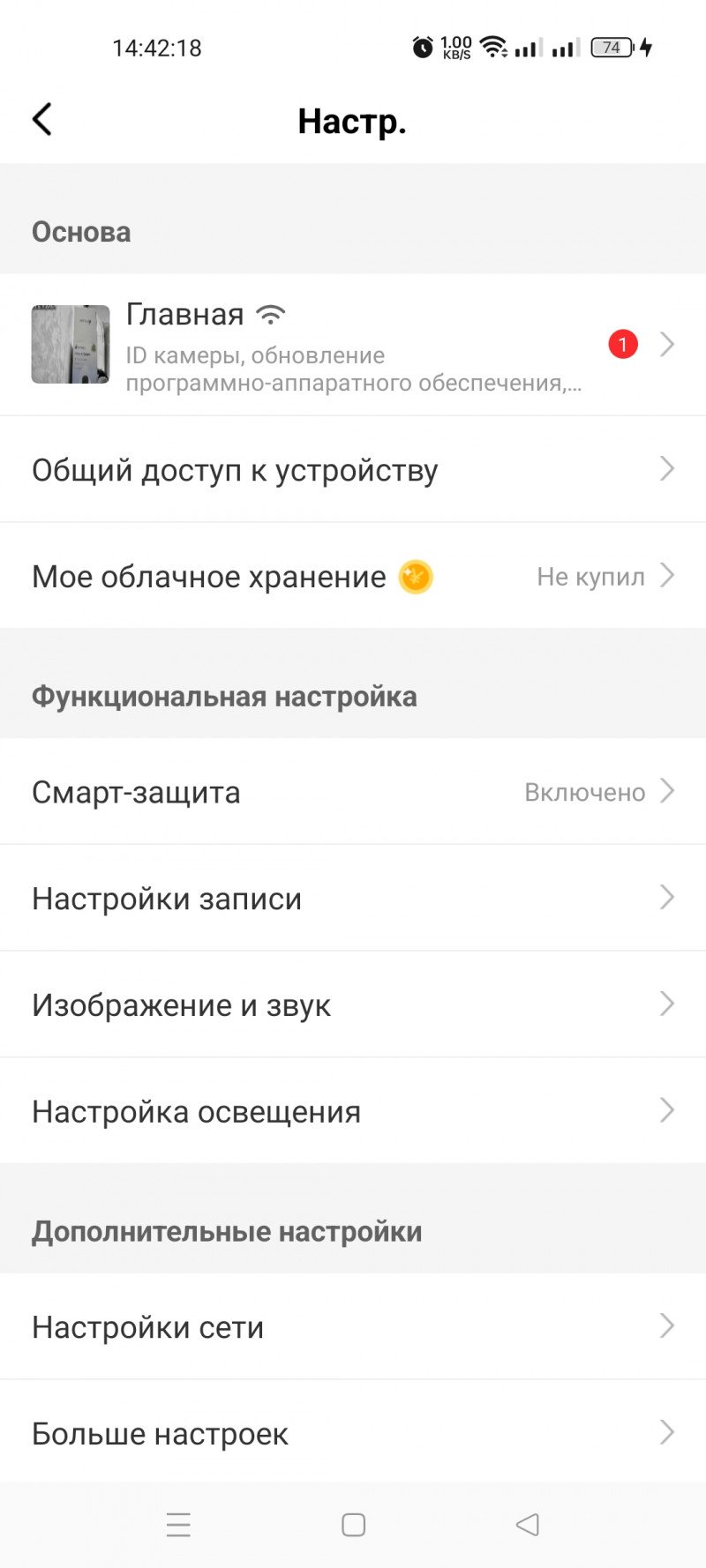This screenshot has height=1568, width=706.
Task: Go back from the Настр. screen
Action: 42,120
